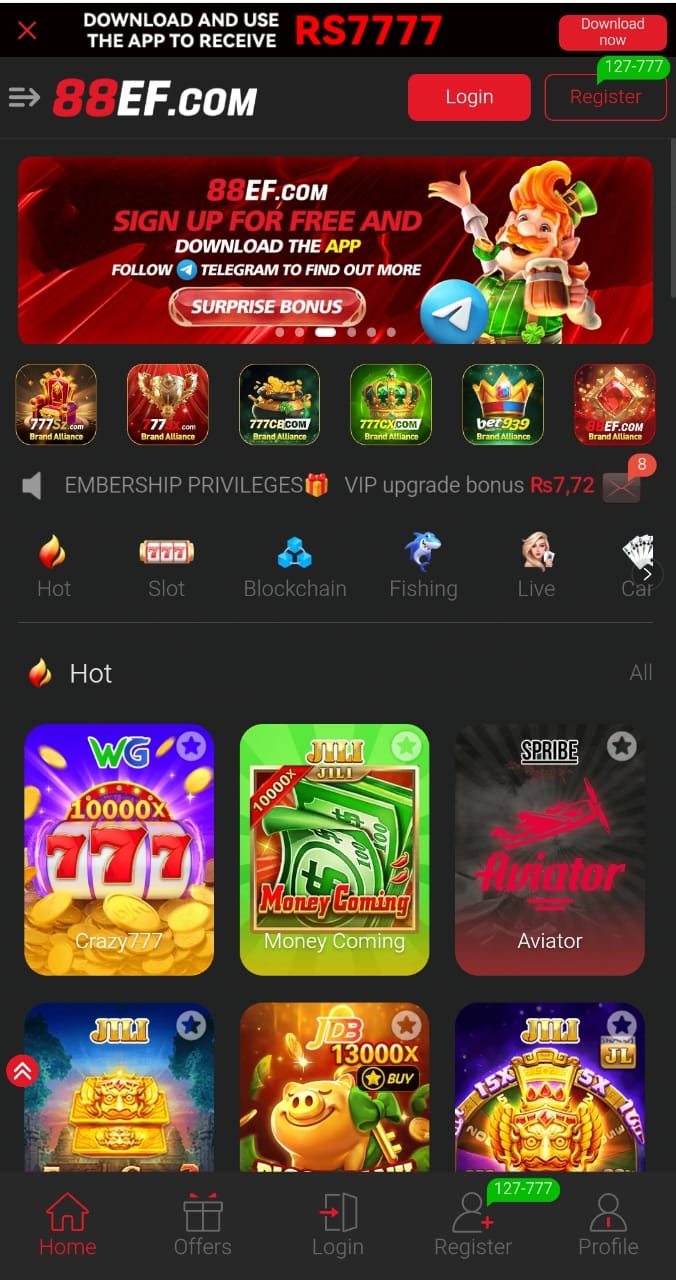Open the side drawer menu
This screenshot has height=1280, width=676.
24,97
